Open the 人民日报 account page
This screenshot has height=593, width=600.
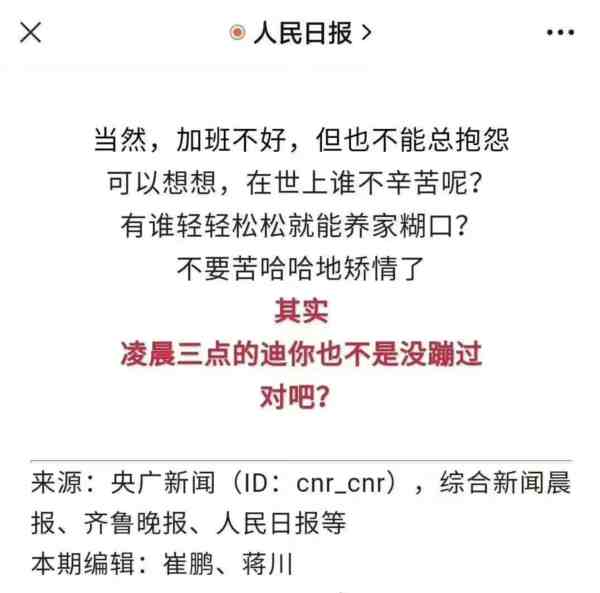(x=301, y=33)
